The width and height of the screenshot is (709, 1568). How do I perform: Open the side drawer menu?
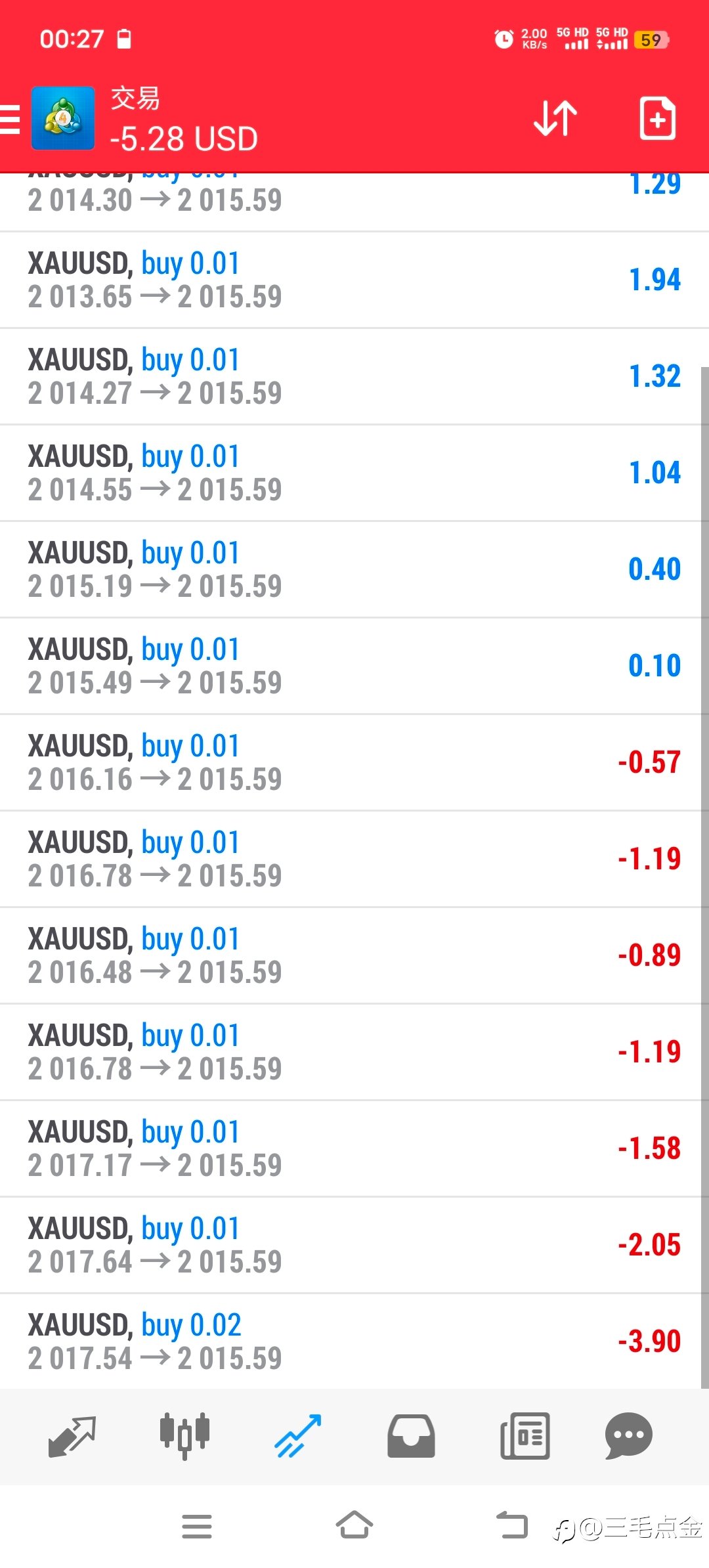coord(9,119)
